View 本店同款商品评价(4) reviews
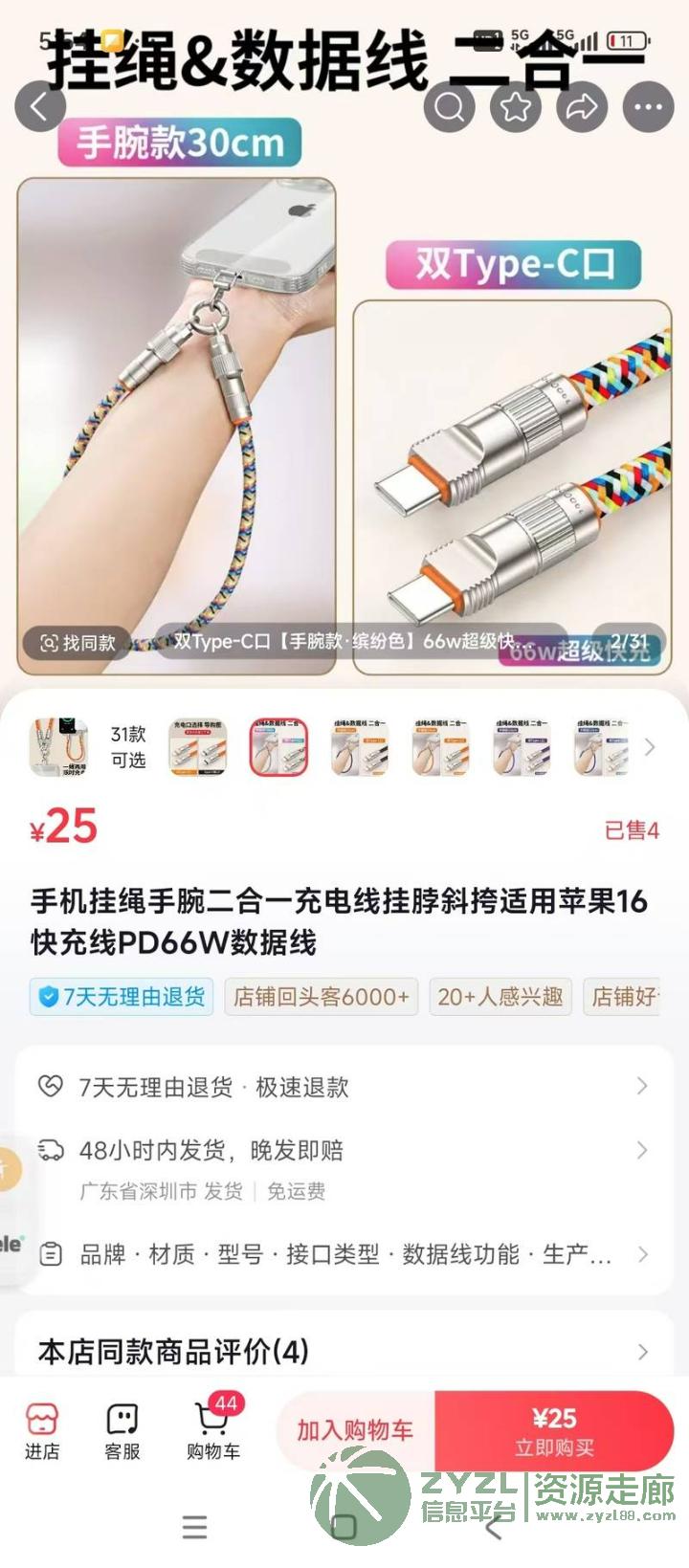 click(344, 1352)
